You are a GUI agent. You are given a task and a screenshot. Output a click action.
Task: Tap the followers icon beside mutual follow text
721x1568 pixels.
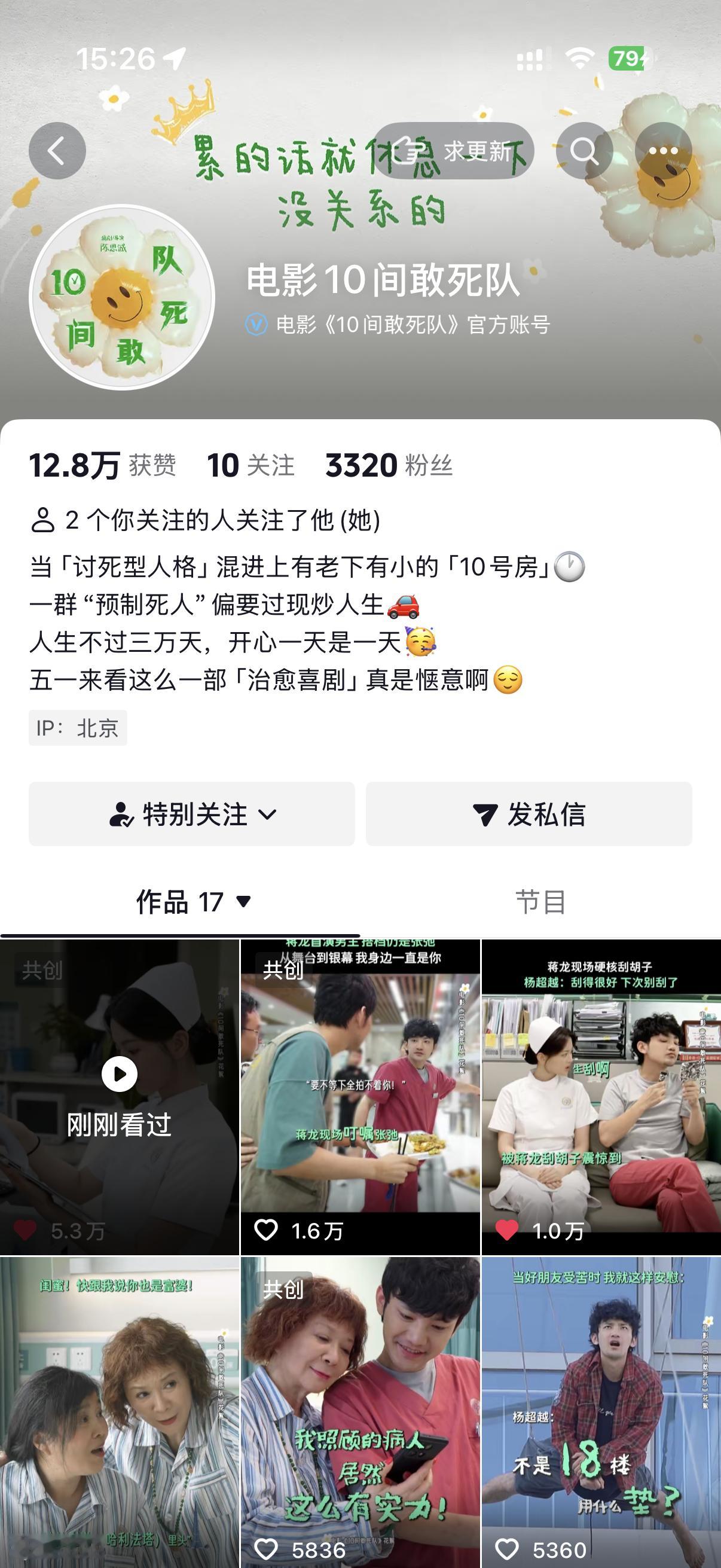click(42, 519)
